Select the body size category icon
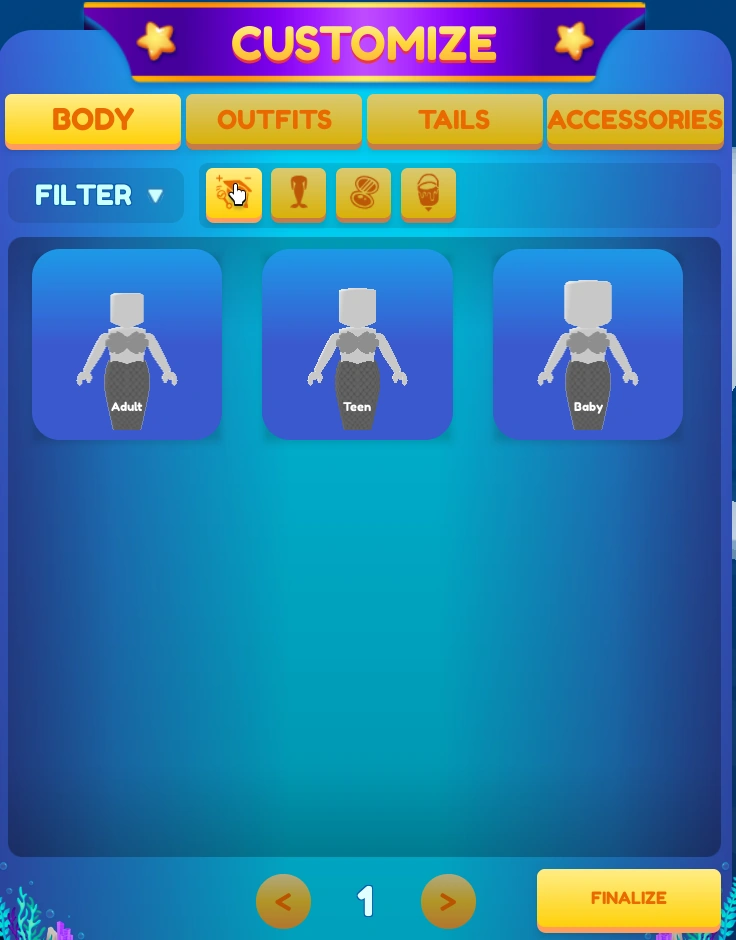The image size is (736, 940). tap(234, 195)
